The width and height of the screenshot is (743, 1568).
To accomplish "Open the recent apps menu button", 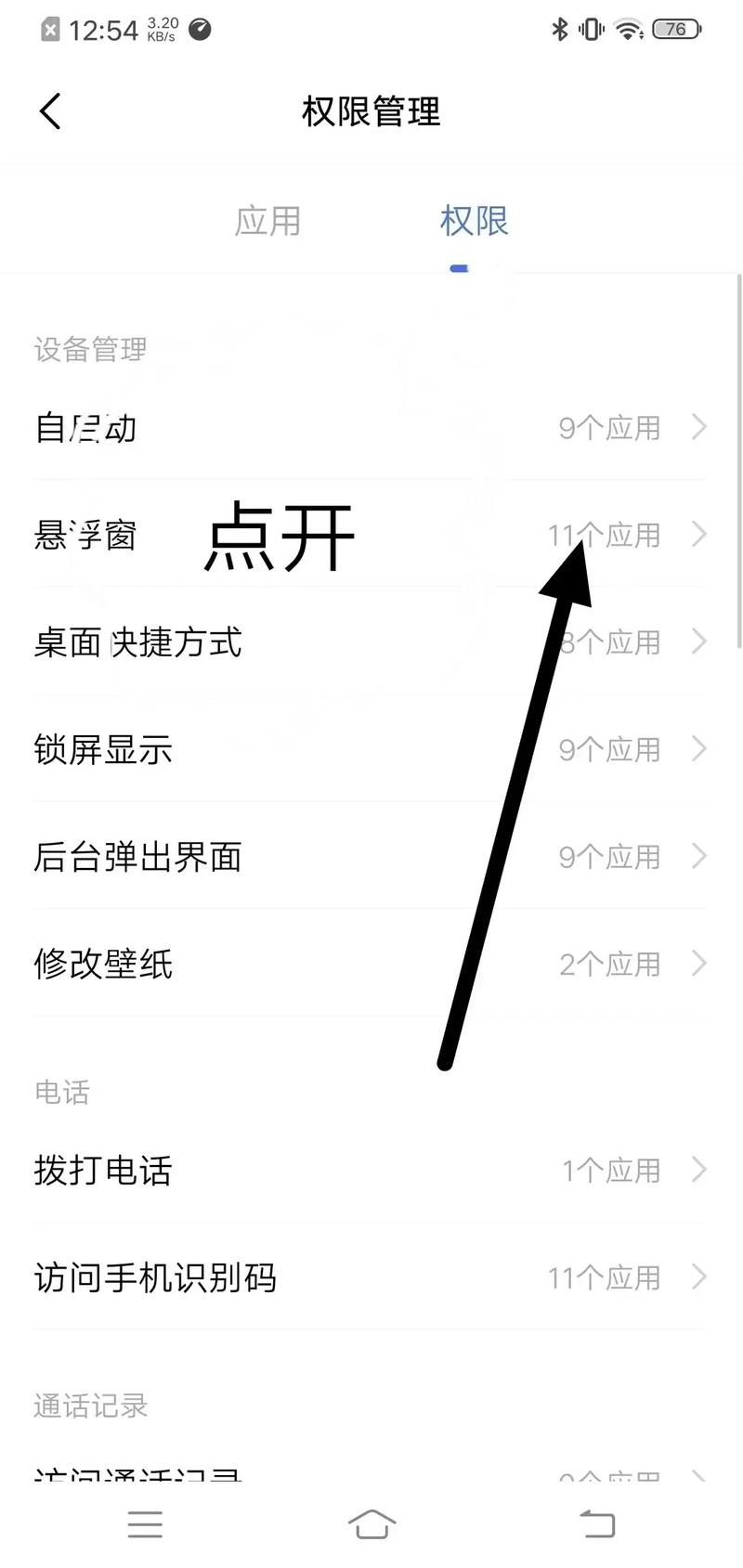I will coord(145,1523).
